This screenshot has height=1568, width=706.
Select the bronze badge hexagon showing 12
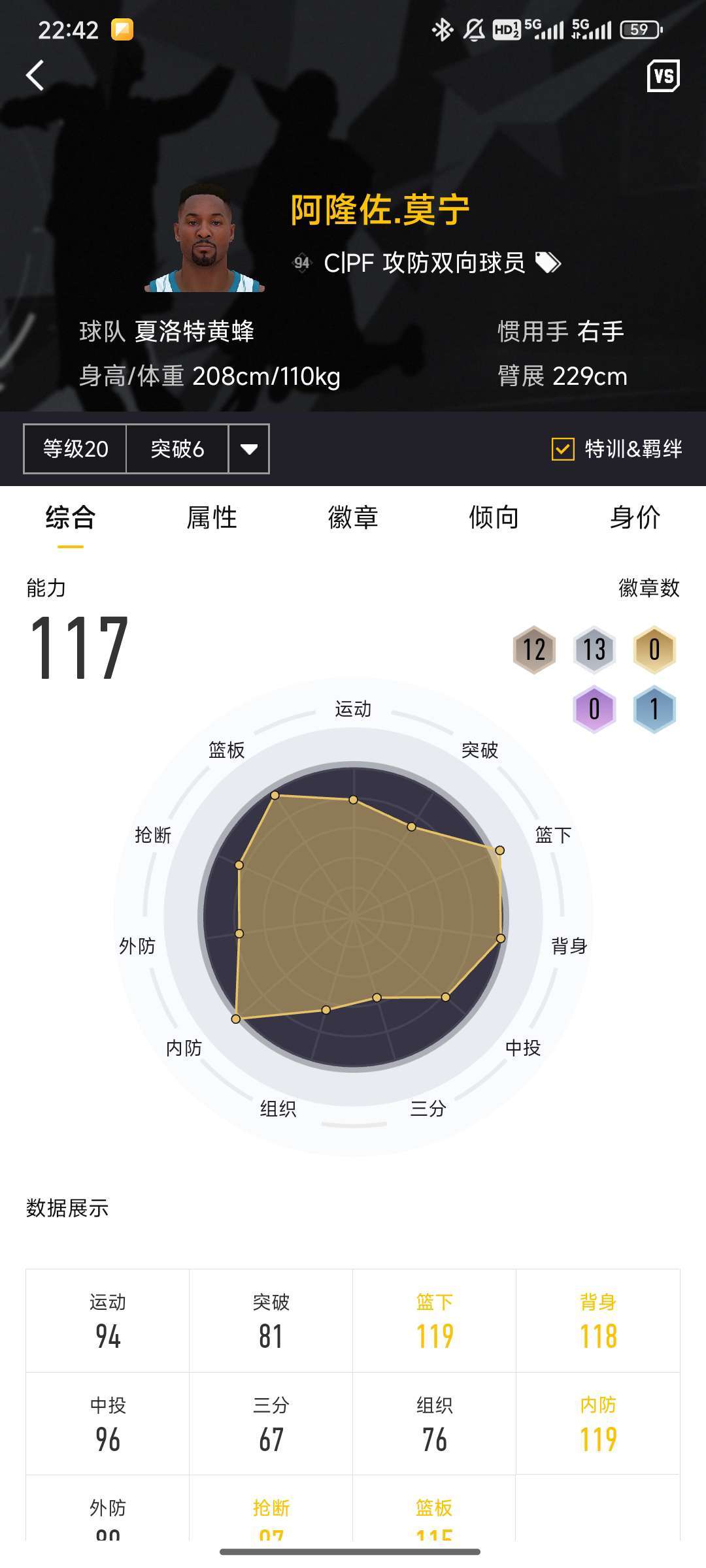[534, 649]
